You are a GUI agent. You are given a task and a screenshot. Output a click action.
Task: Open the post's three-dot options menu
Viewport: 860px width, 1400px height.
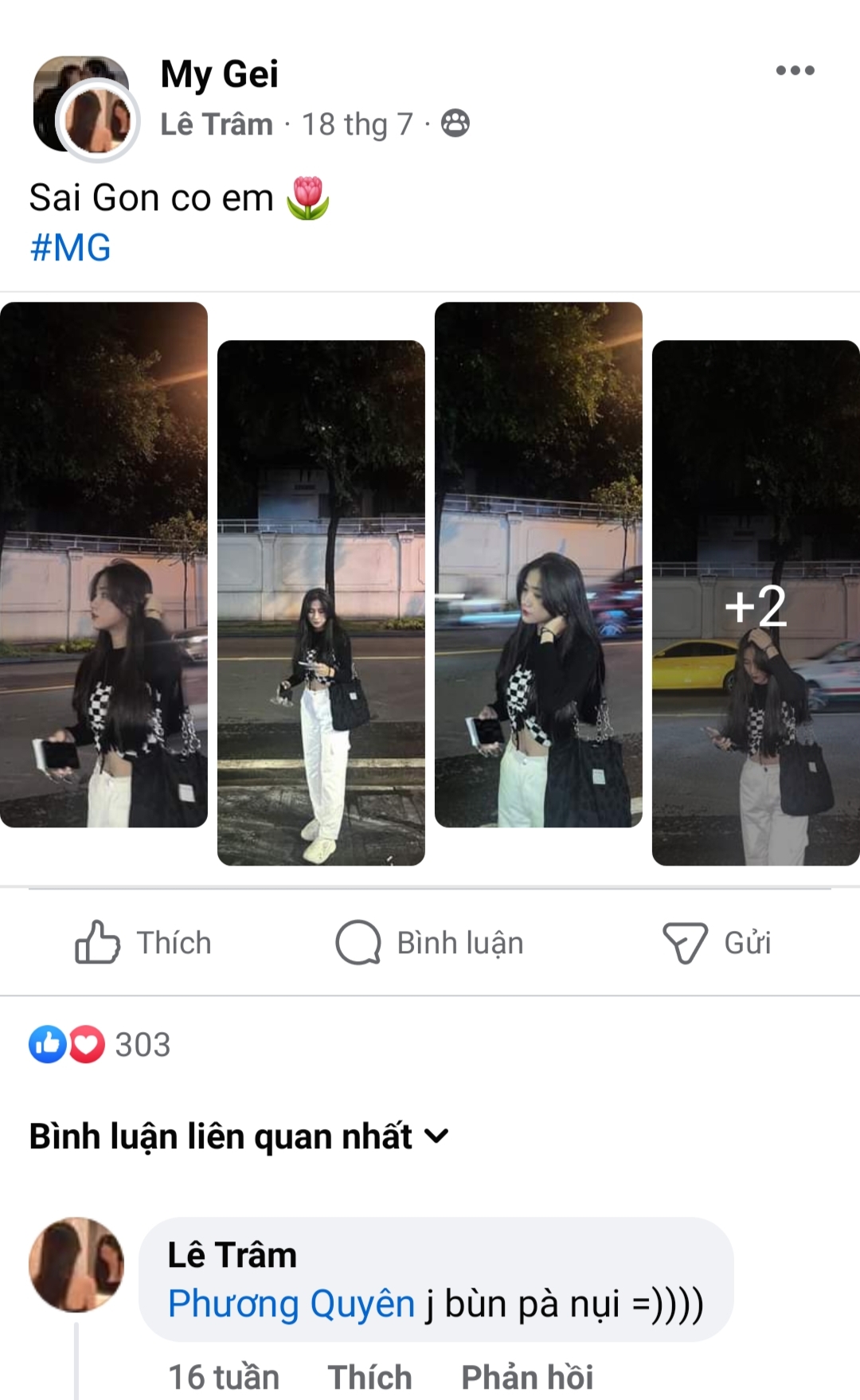[x=795, y=70]
